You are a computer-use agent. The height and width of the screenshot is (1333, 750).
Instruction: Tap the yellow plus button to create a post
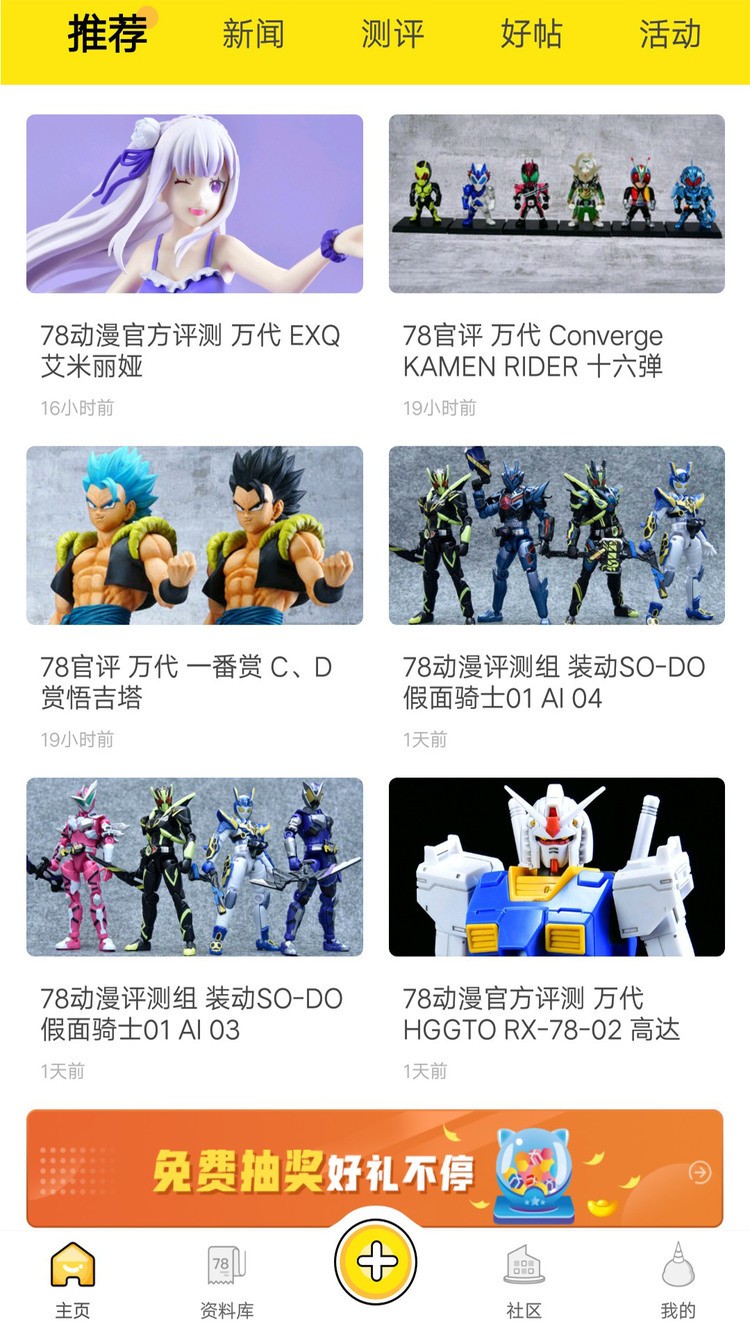coord(375,1262)
